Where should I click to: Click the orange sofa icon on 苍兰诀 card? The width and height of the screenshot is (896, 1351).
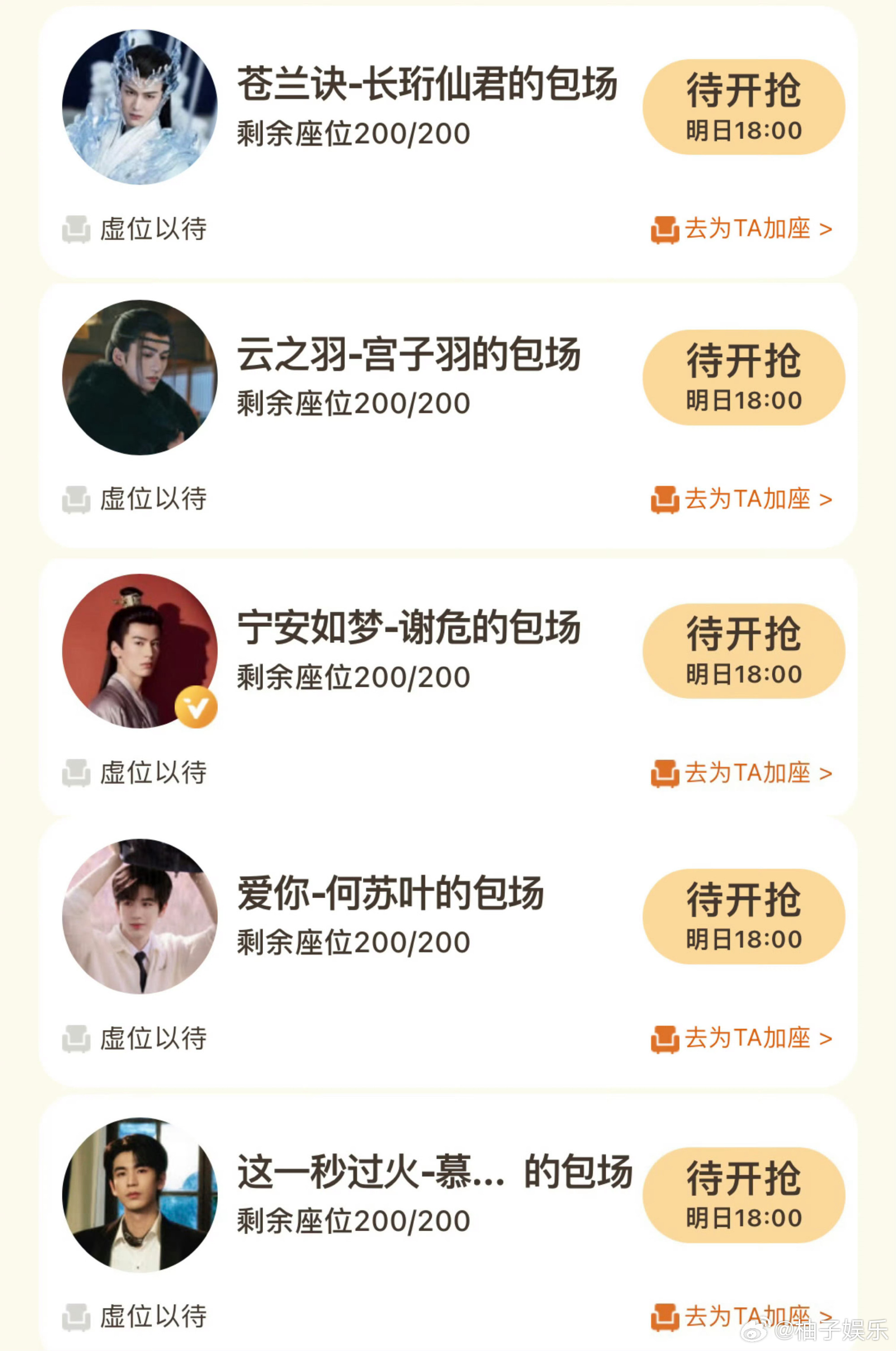pyautogui.click(x=666, y=229)
